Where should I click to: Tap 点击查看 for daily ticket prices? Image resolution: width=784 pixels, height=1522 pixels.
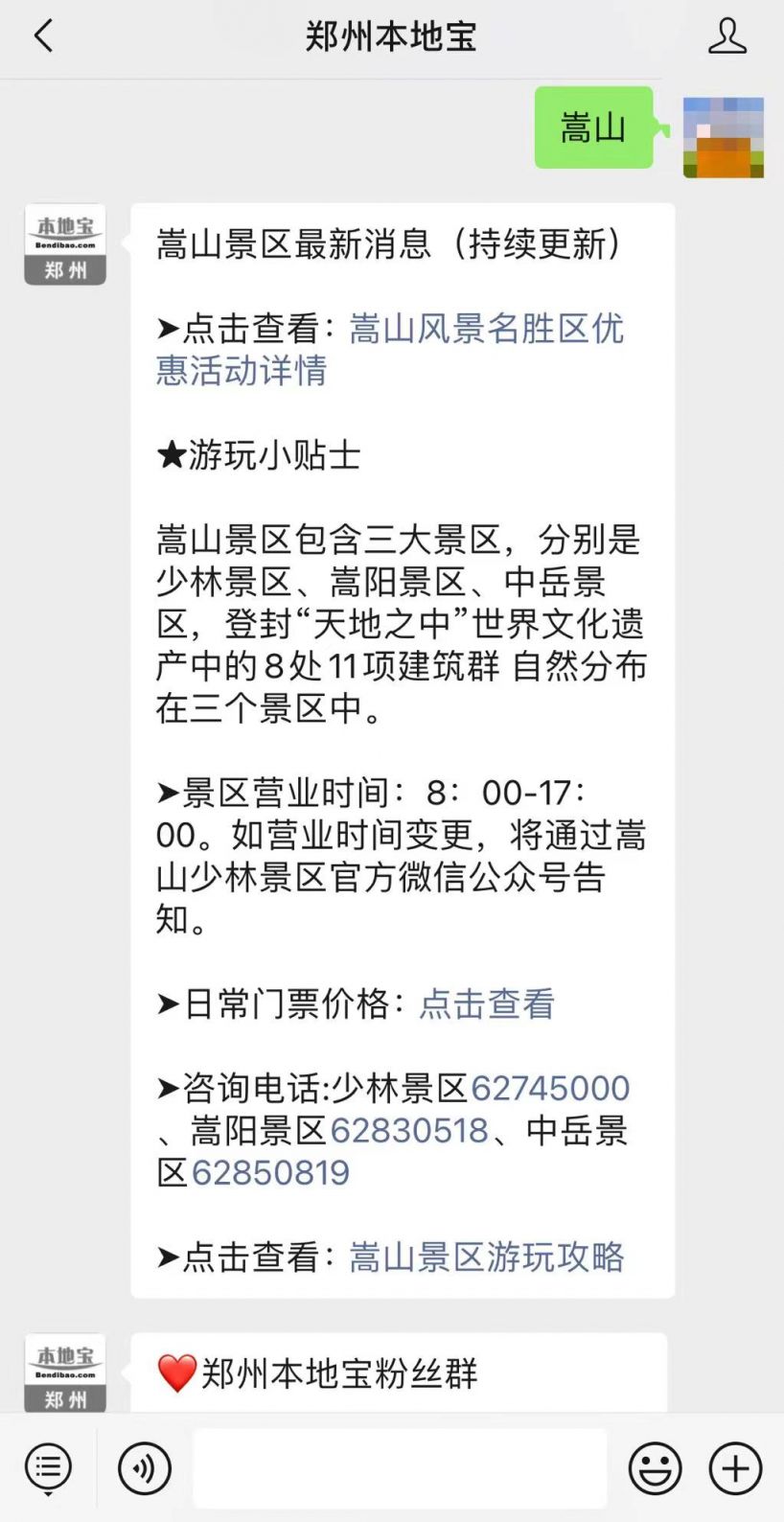click(x=487, y=1003)
